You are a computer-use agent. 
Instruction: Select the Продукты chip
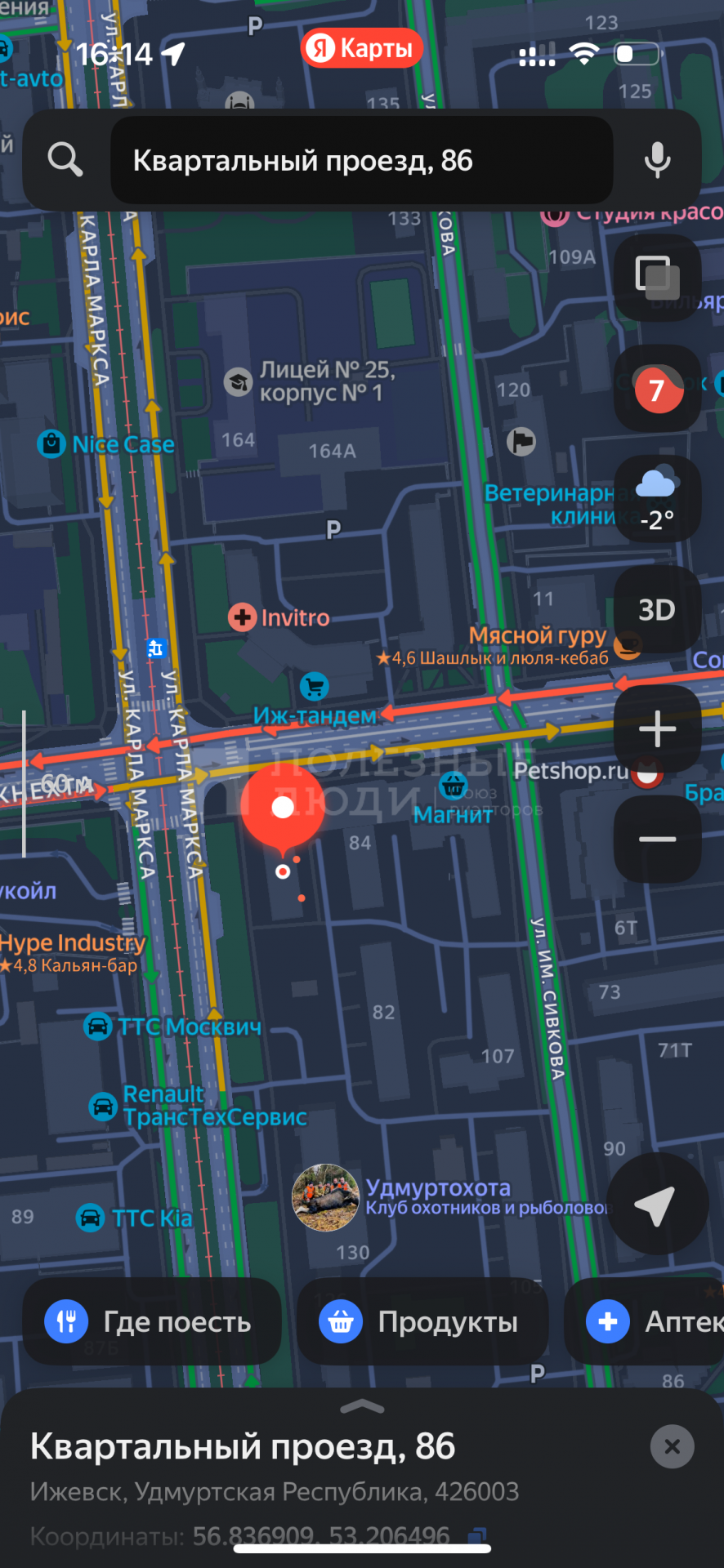click(x=422, y=1321)
